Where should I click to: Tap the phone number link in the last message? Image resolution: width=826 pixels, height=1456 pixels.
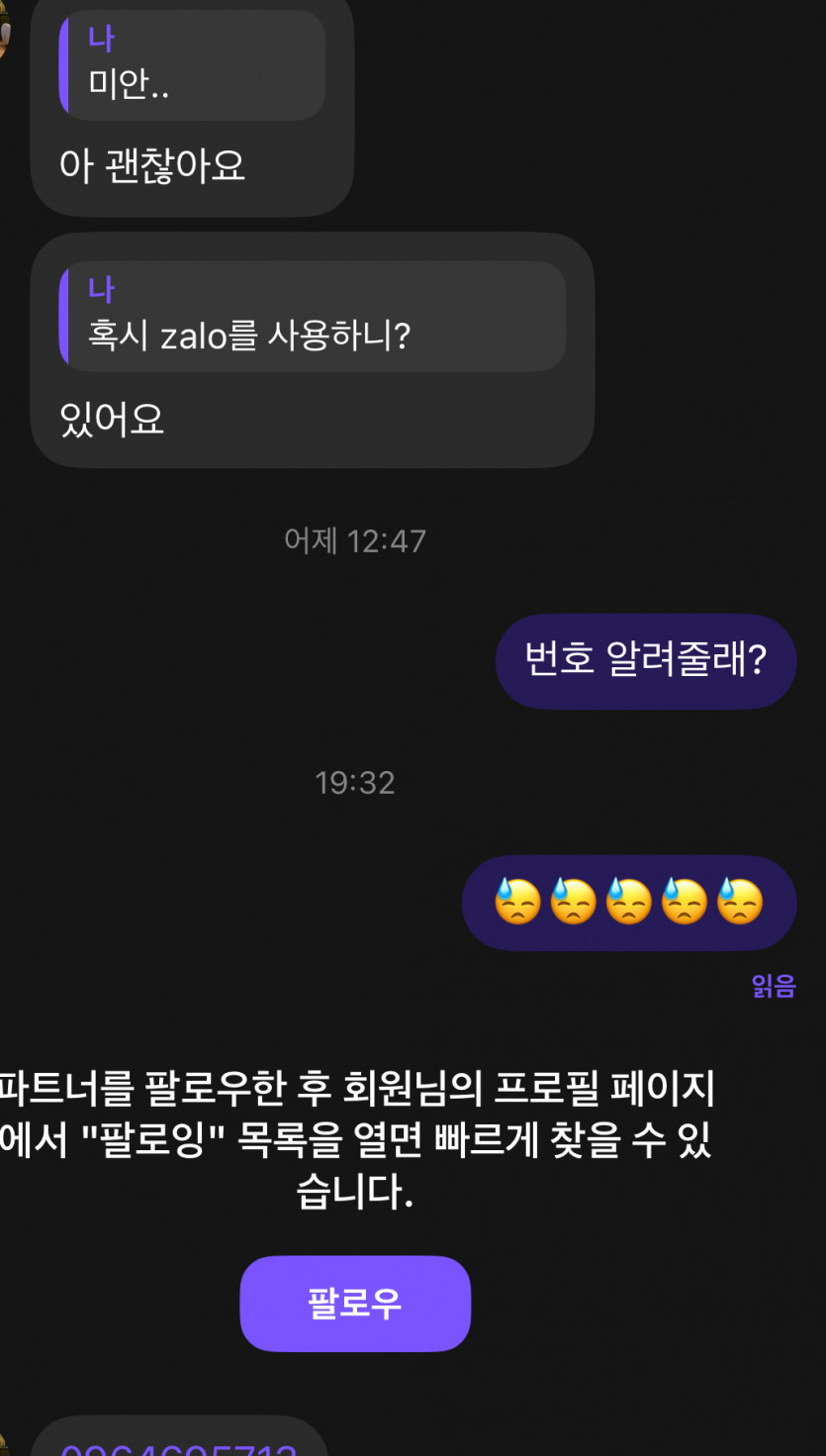coord(178,1447)
